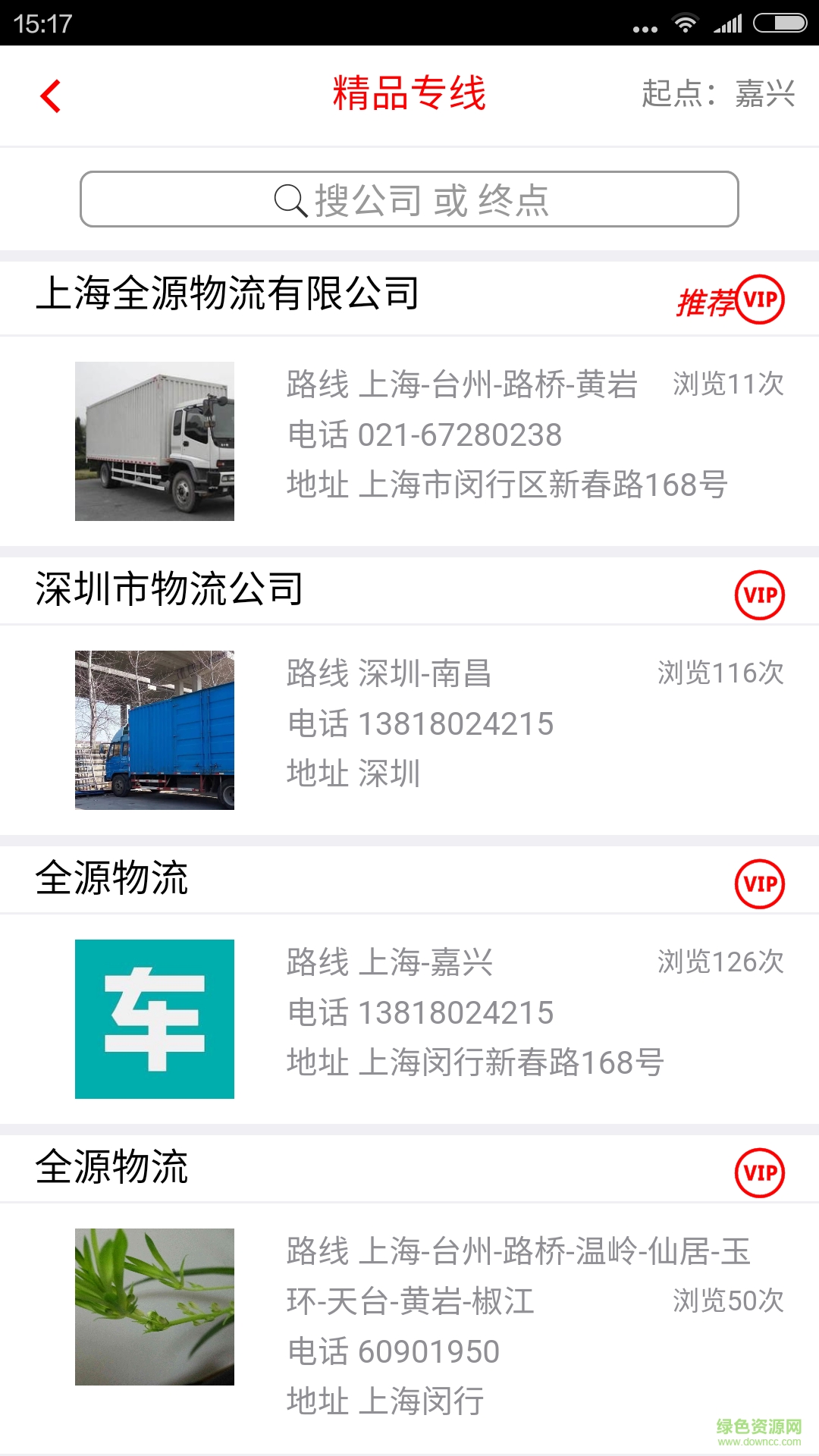Call phone number 13818024215 of 深圳市物流公司
Image resolution: width=819 pixels, height=1456 pixels.
point(422,724)
